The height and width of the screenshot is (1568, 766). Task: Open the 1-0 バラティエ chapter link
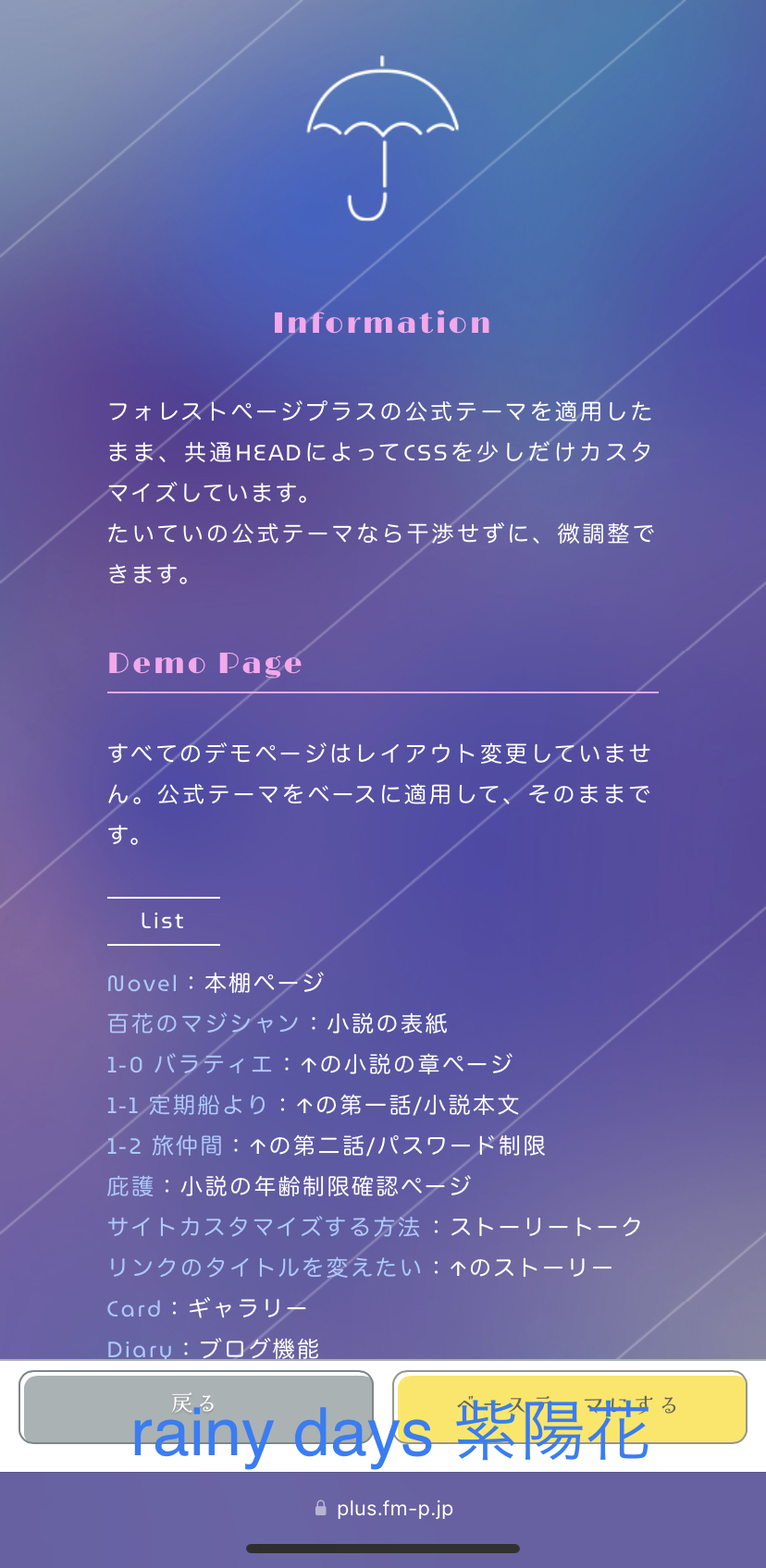click(190, 1064)
